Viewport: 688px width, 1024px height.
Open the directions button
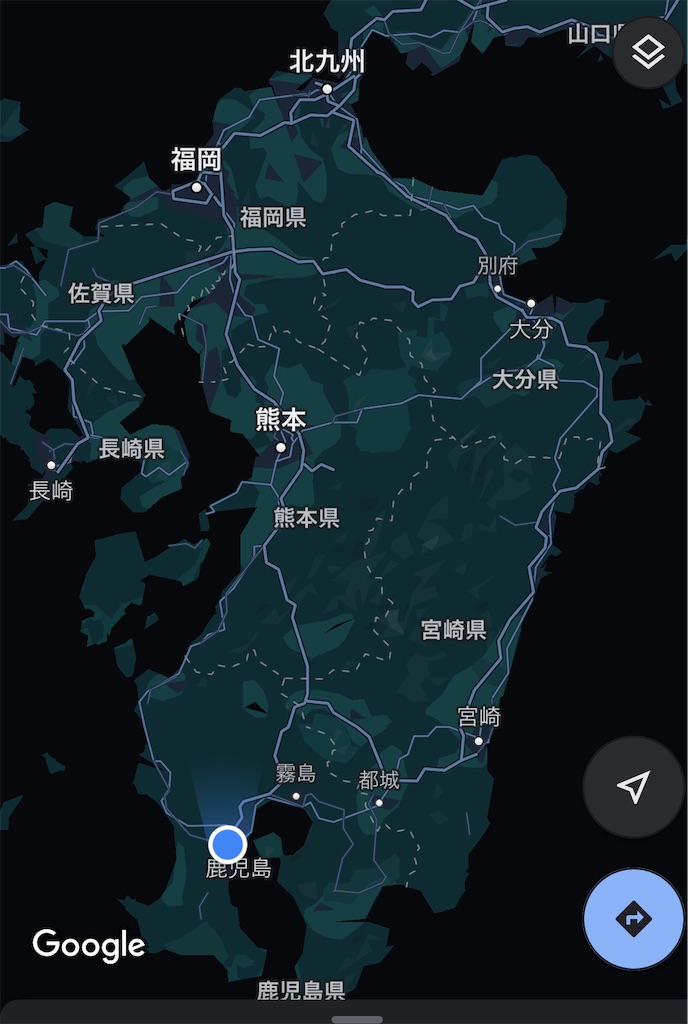point(633,919)
